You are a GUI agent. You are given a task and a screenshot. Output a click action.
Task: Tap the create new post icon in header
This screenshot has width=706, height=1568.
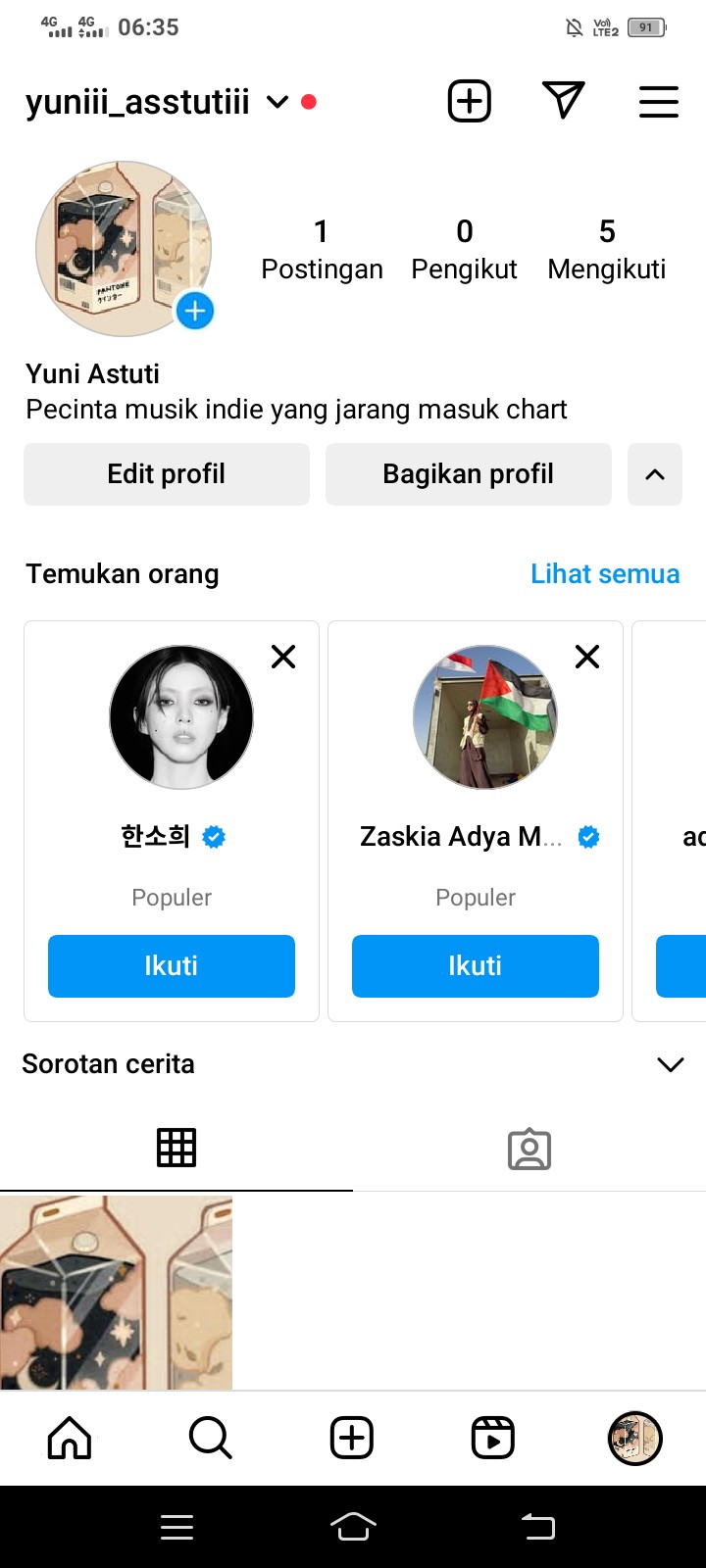[470, 101]
